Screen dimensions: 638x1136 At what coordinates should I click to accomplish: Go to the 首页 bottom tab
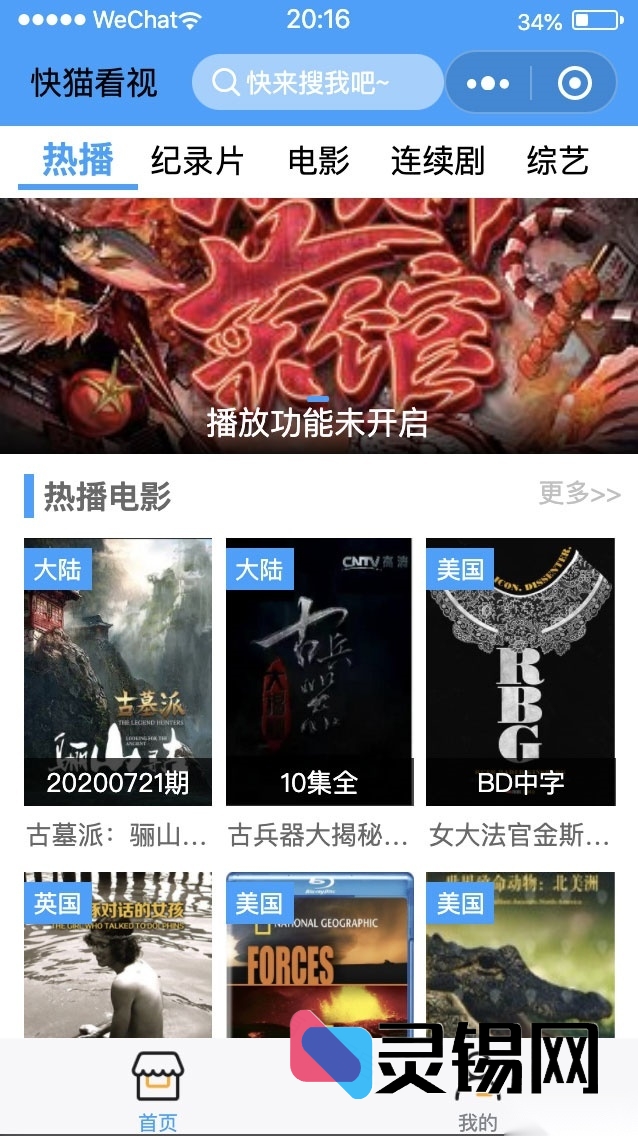[x=157, y=1090]
